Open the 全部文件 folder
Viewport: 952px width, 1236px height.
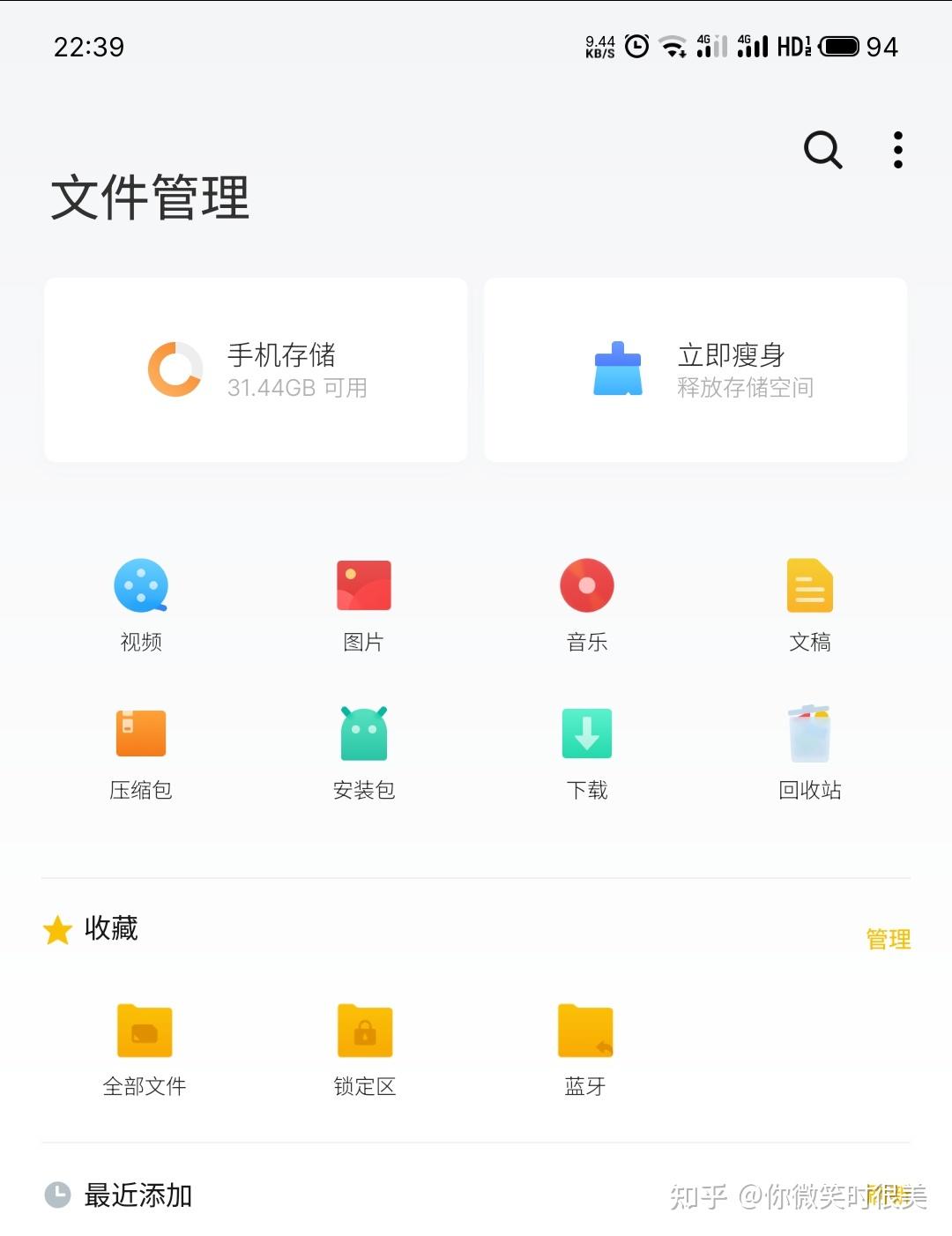coord(145,1050)
